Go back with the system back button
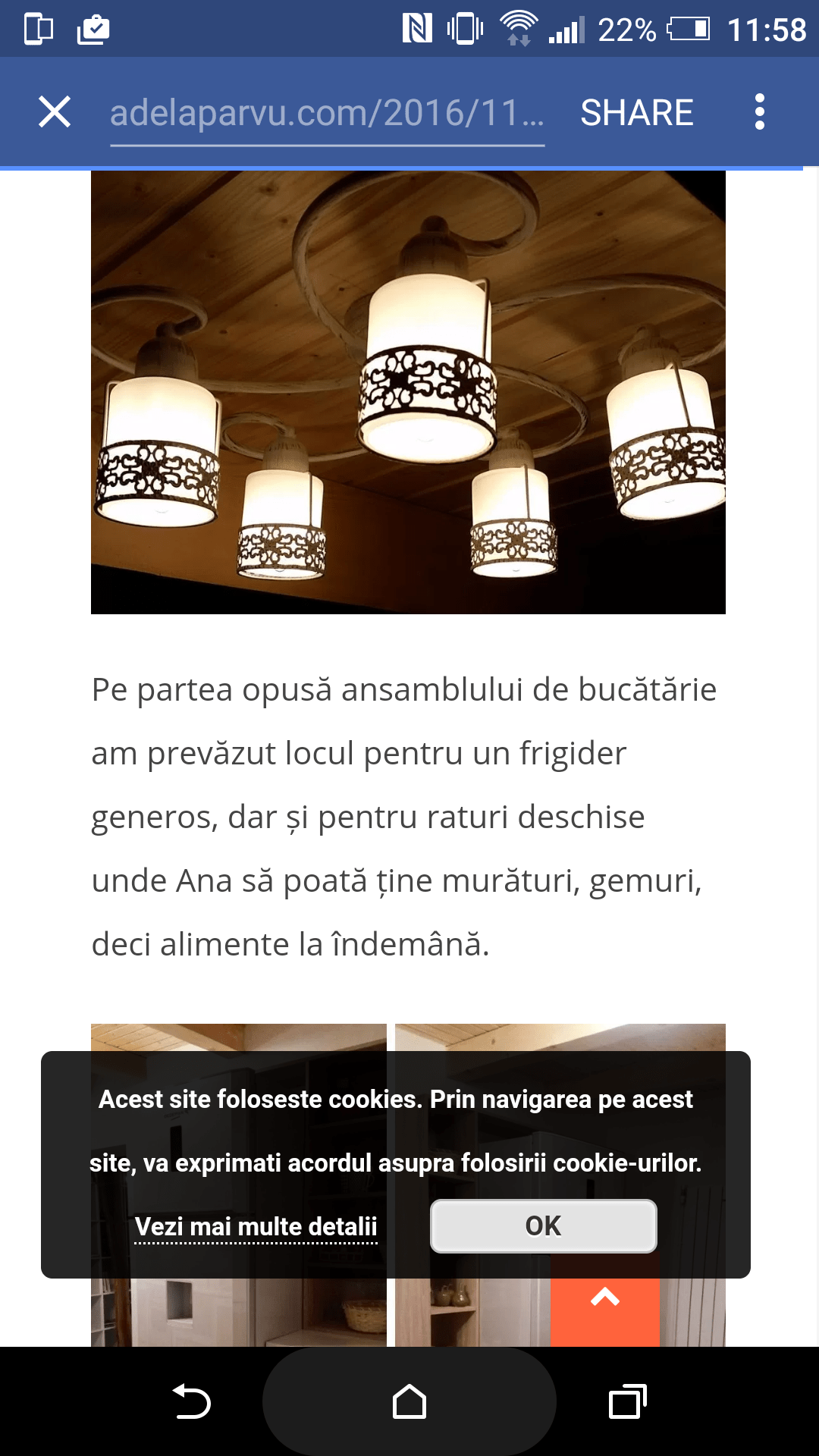819x1456 pixels. coord(192,1401)
